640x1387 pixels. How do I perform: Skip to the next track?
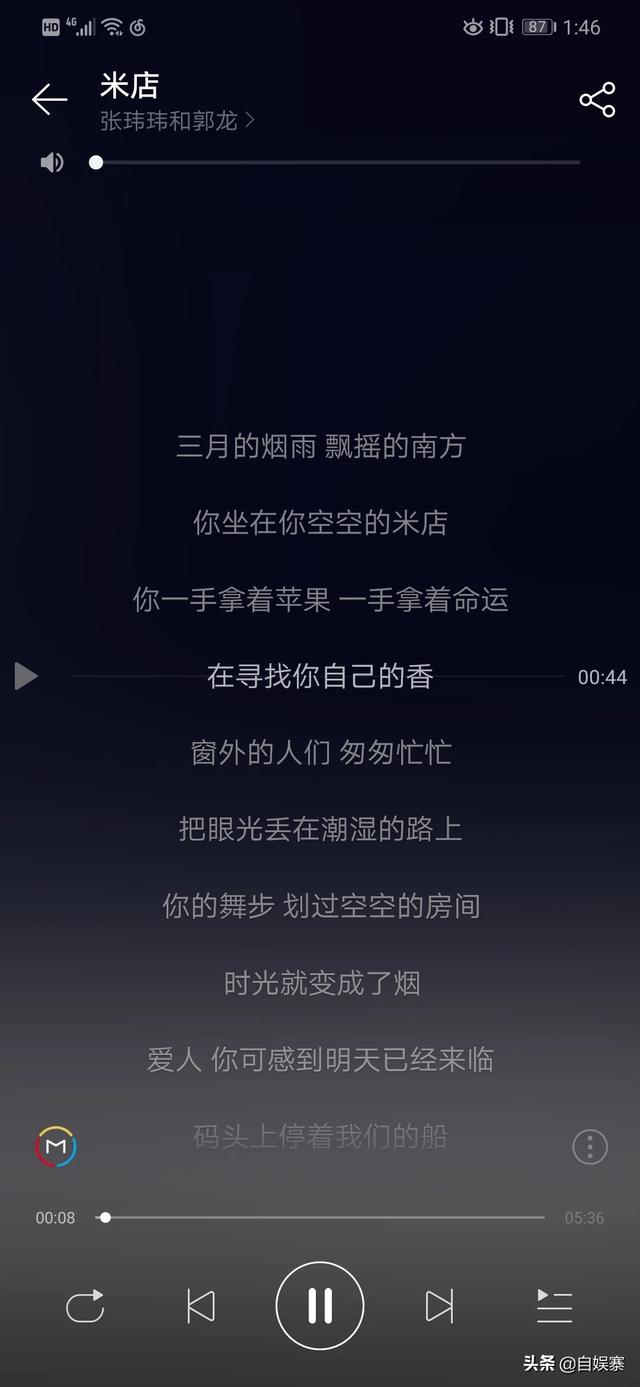click(439, 1306)
